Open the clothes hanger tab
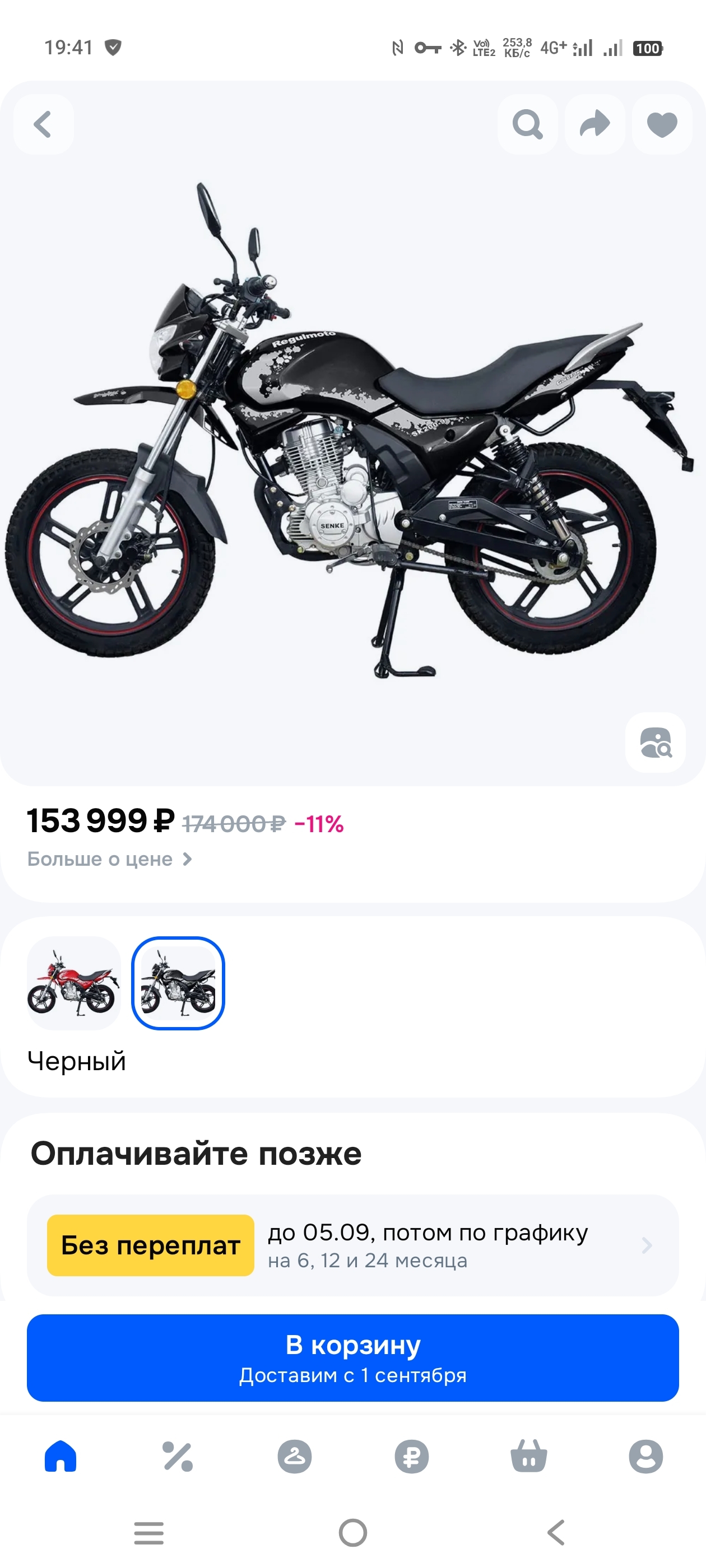 [x=294, y=1456]
